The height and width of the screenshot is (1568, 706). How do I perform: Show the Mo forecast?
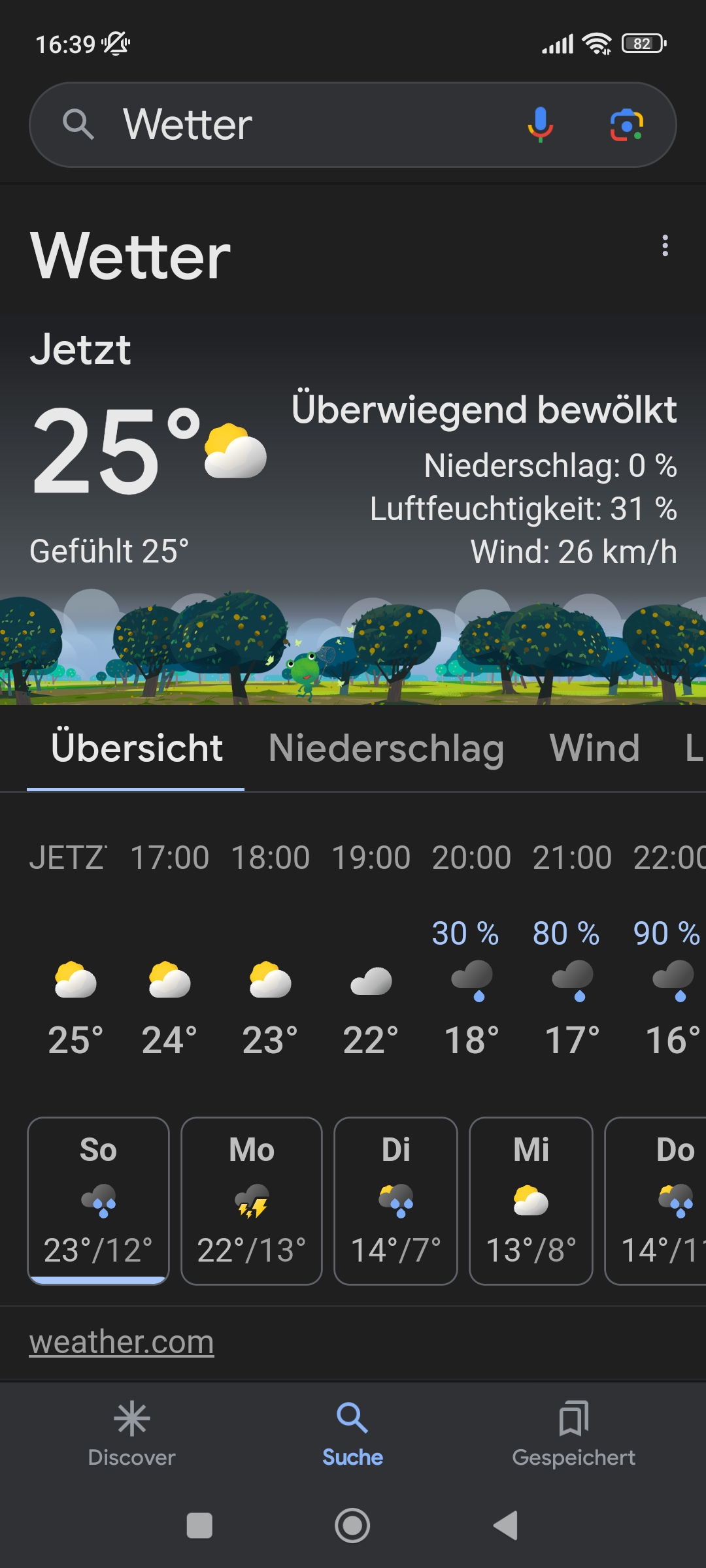click(x=252, y=1201)
